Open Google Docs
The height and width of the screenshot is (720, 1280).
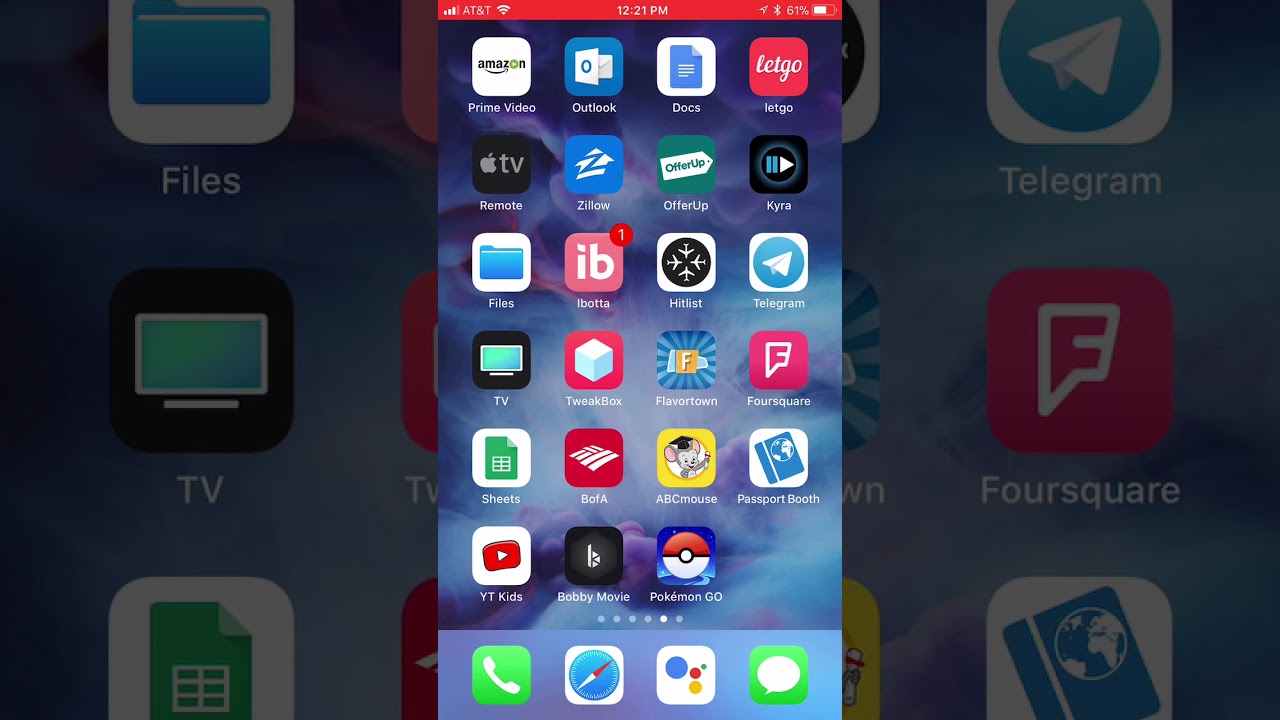(x=686, y=67)
